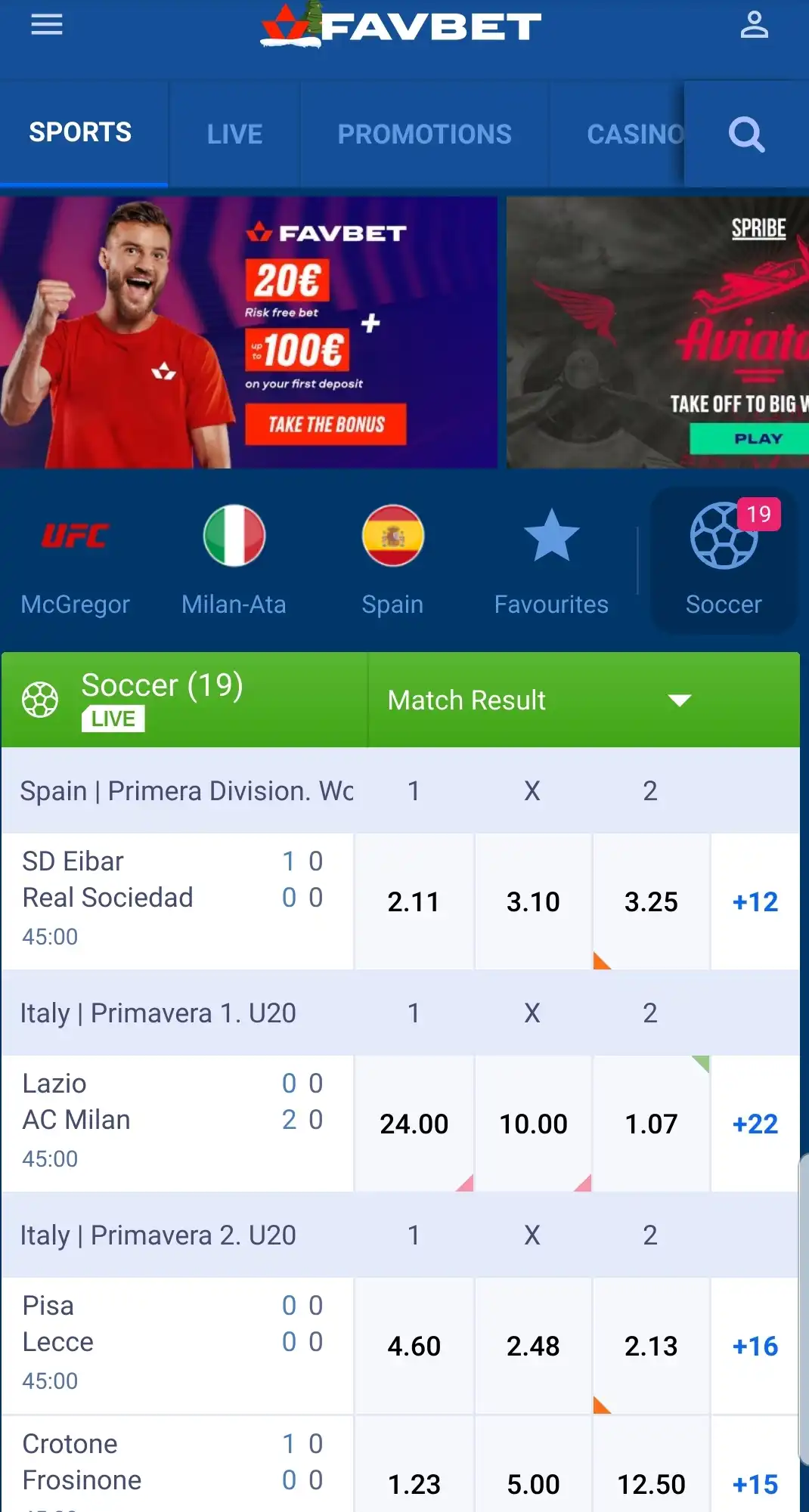
Task: Open the CASINO tab
Action: [x=634, y=135]
